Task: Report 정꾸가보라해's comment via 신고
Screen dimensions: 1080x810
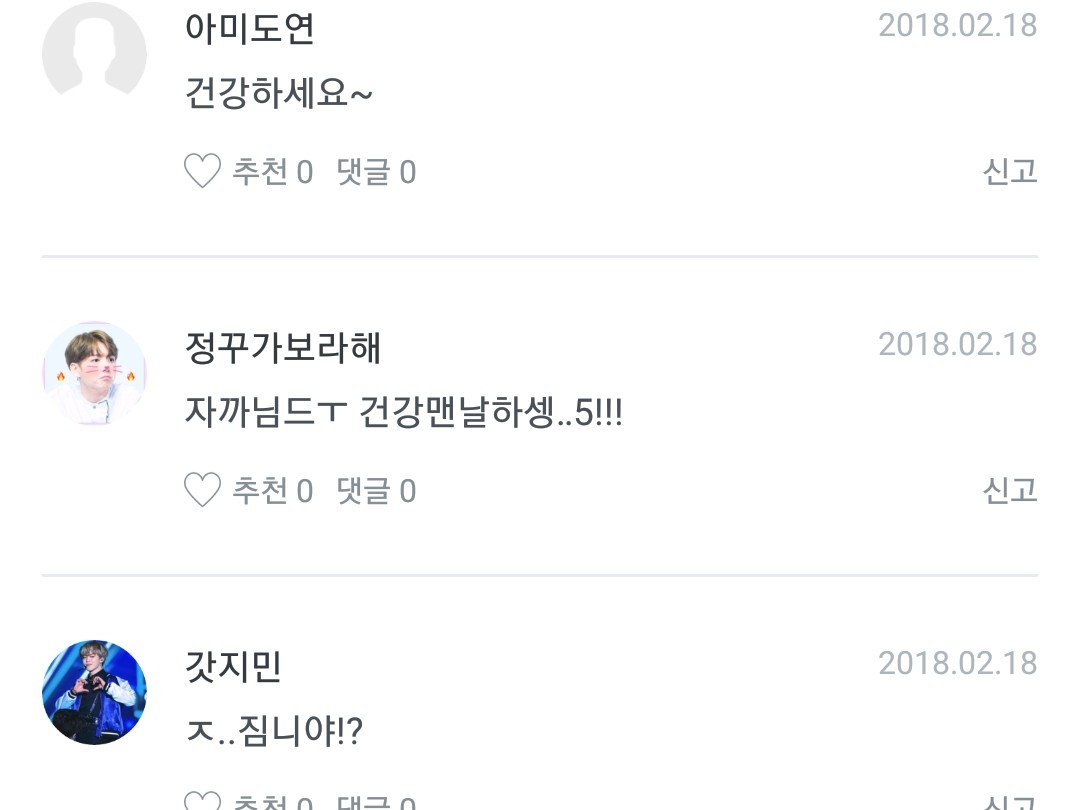Action: tap(1010, 490)
